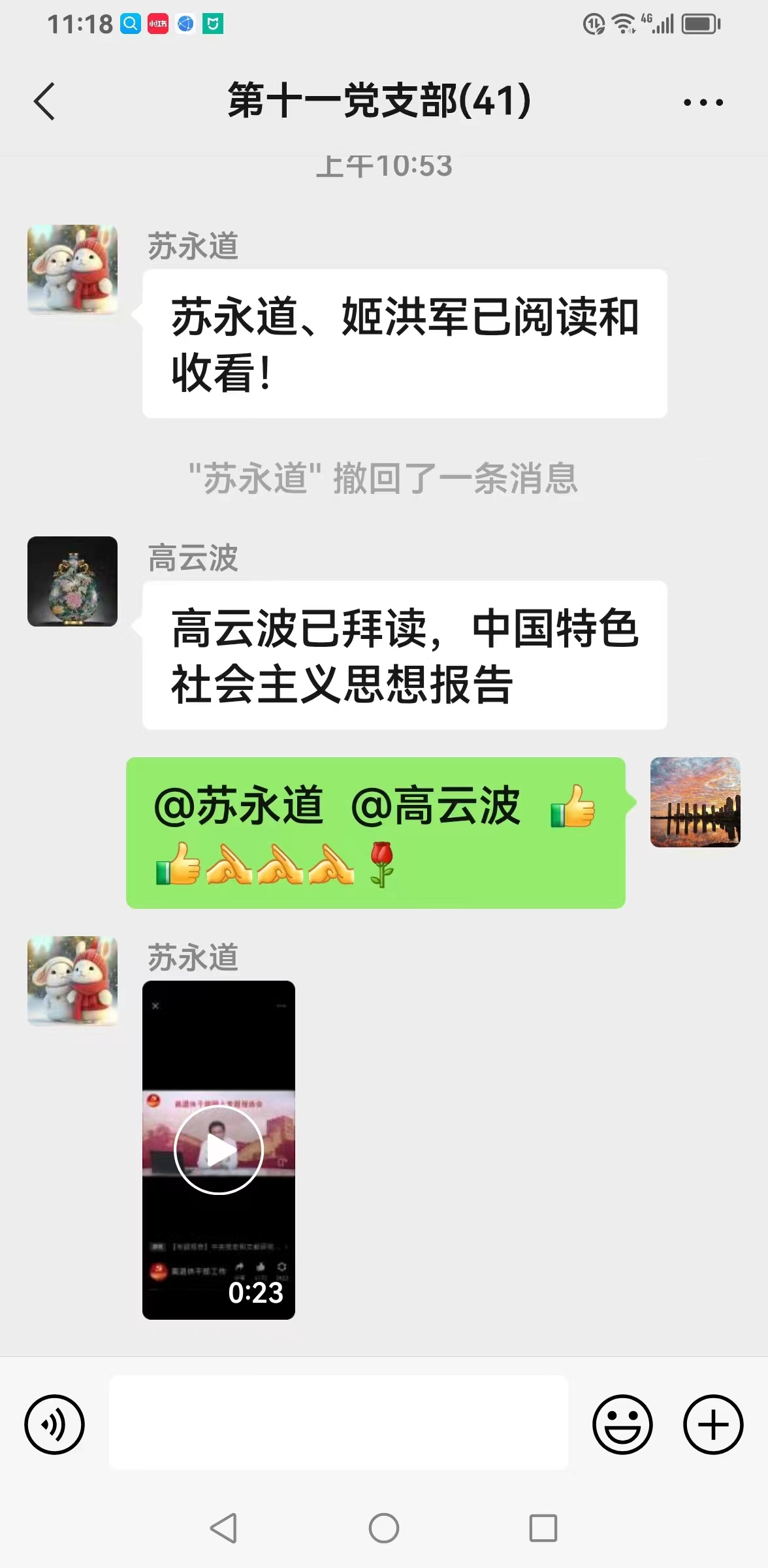
Task: Open the system recent apps button
Action: 543,1528
